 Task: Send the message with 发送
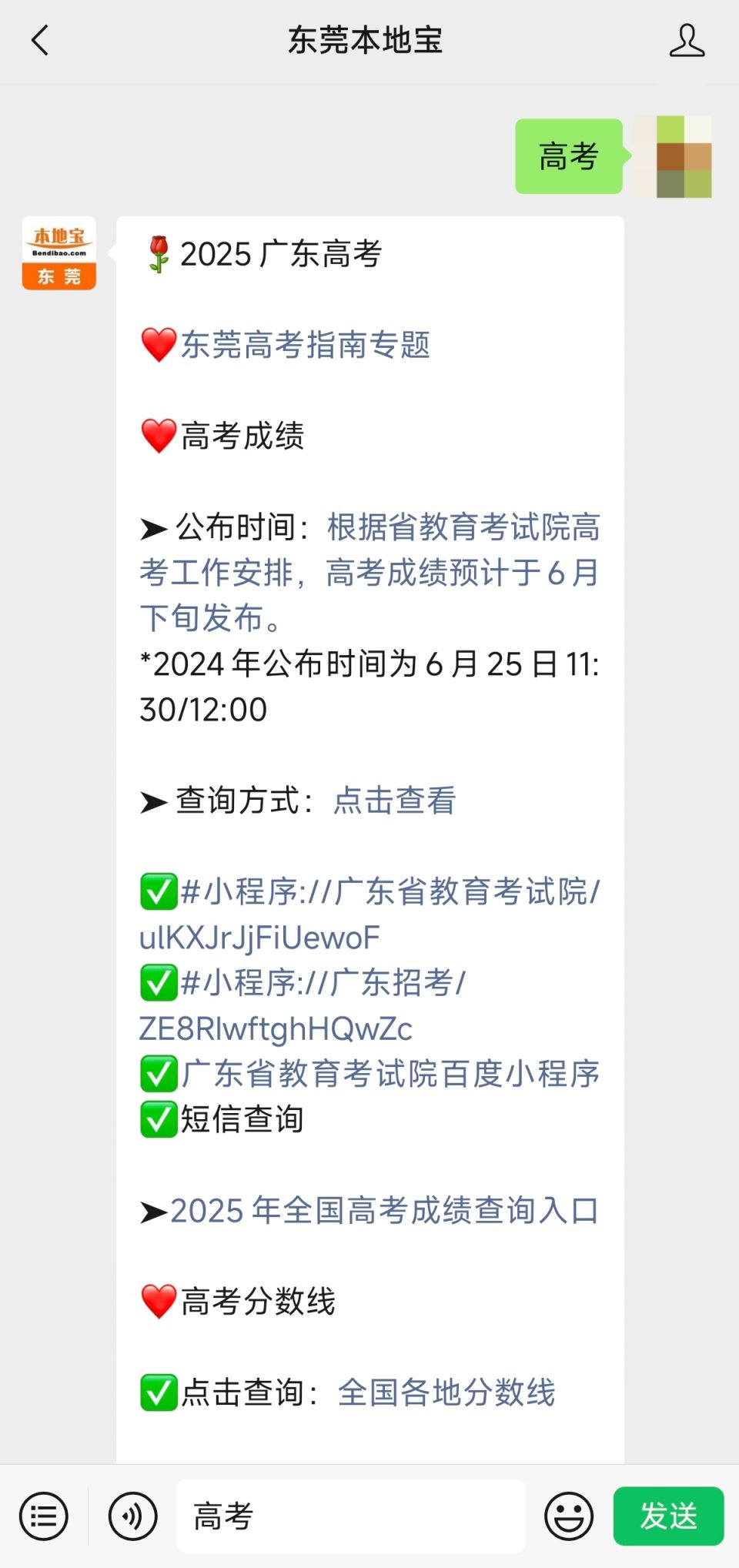point(668,1516)
